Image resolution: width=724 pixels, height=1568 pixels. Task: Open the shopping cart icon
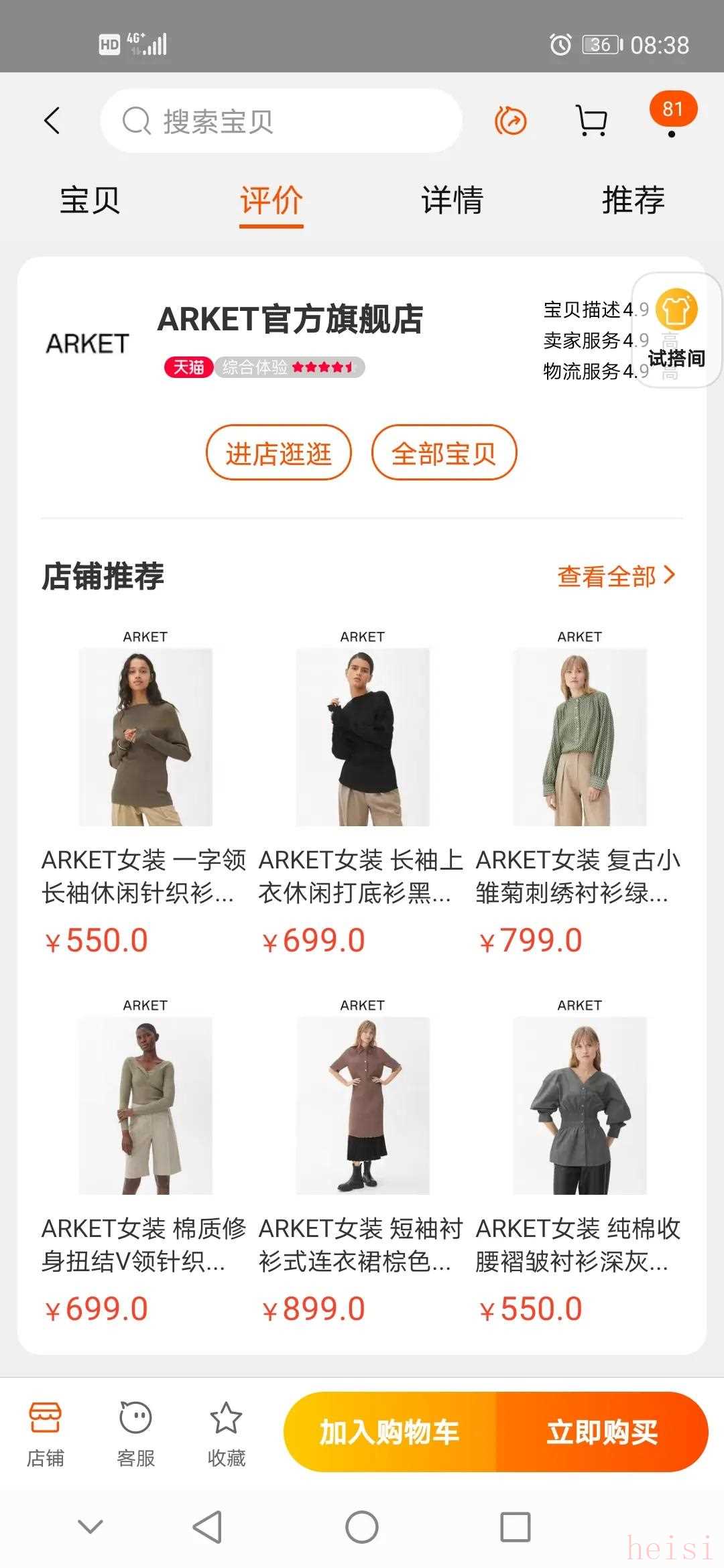(592, 121)
